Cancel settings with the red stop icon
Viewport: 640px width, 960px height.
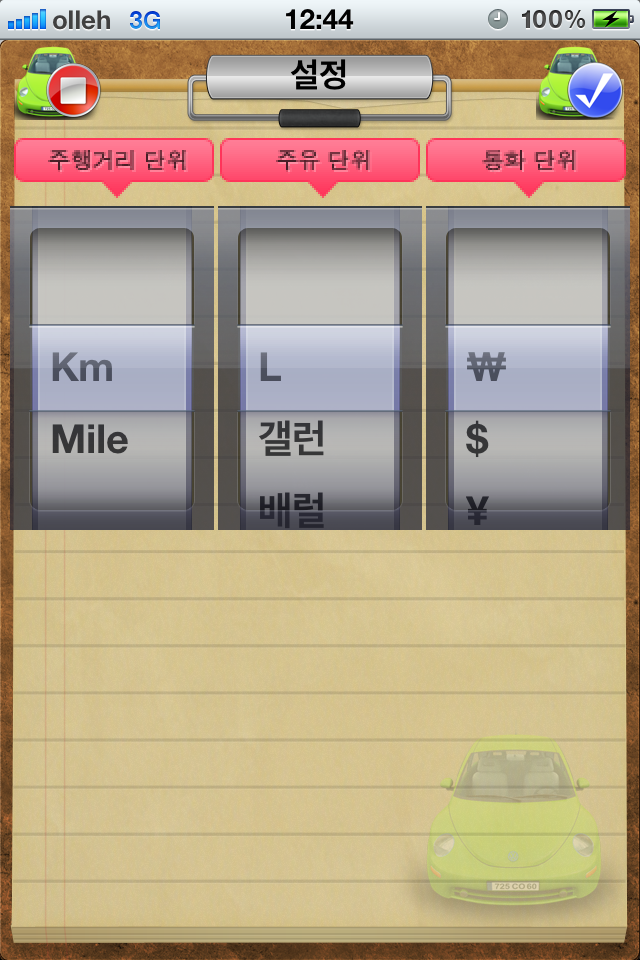[73, 92]
